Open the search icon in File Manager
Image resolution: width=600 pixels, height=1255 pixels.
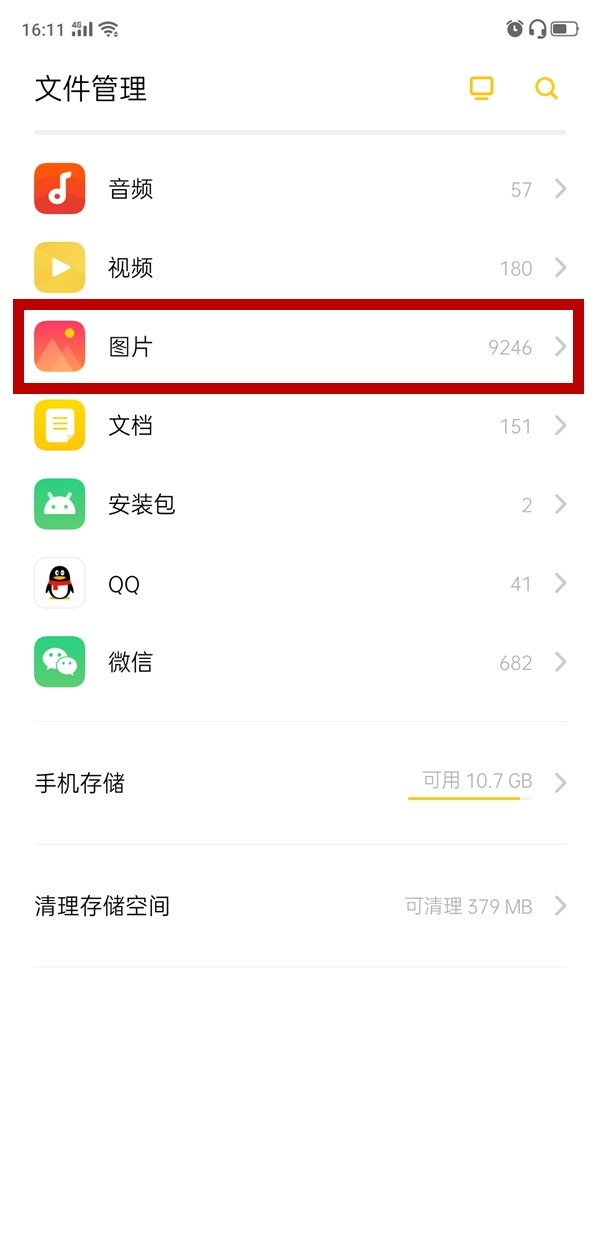point(546,89)
